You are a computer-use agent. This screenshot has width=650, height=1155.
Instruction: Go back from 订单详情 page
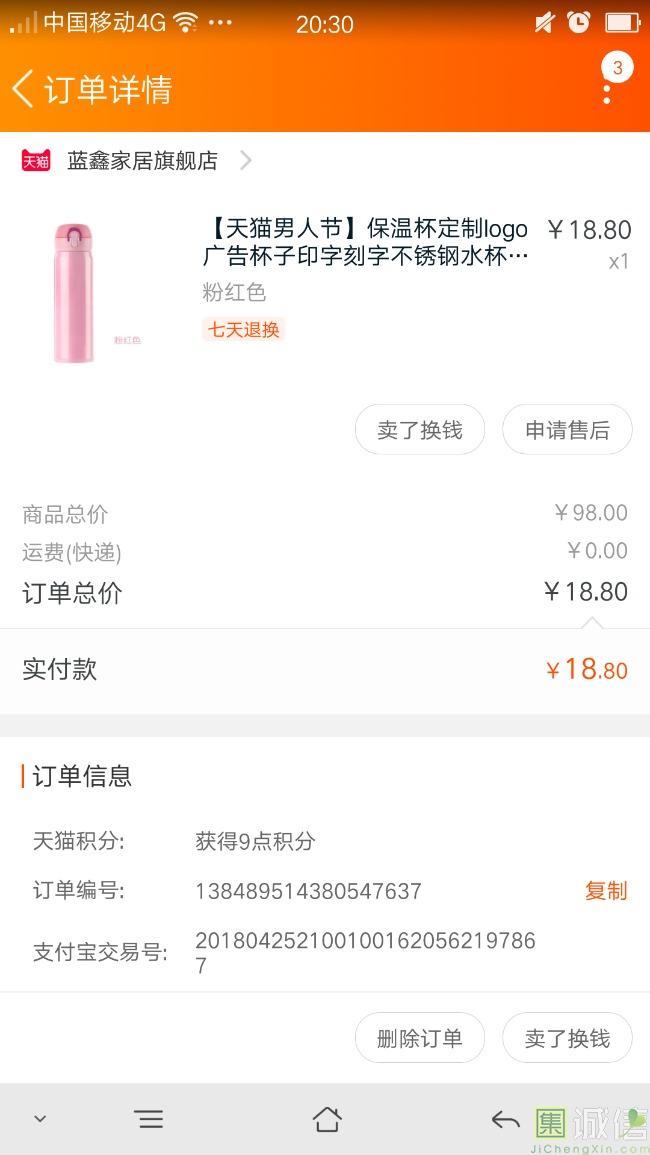pos(24,89)
